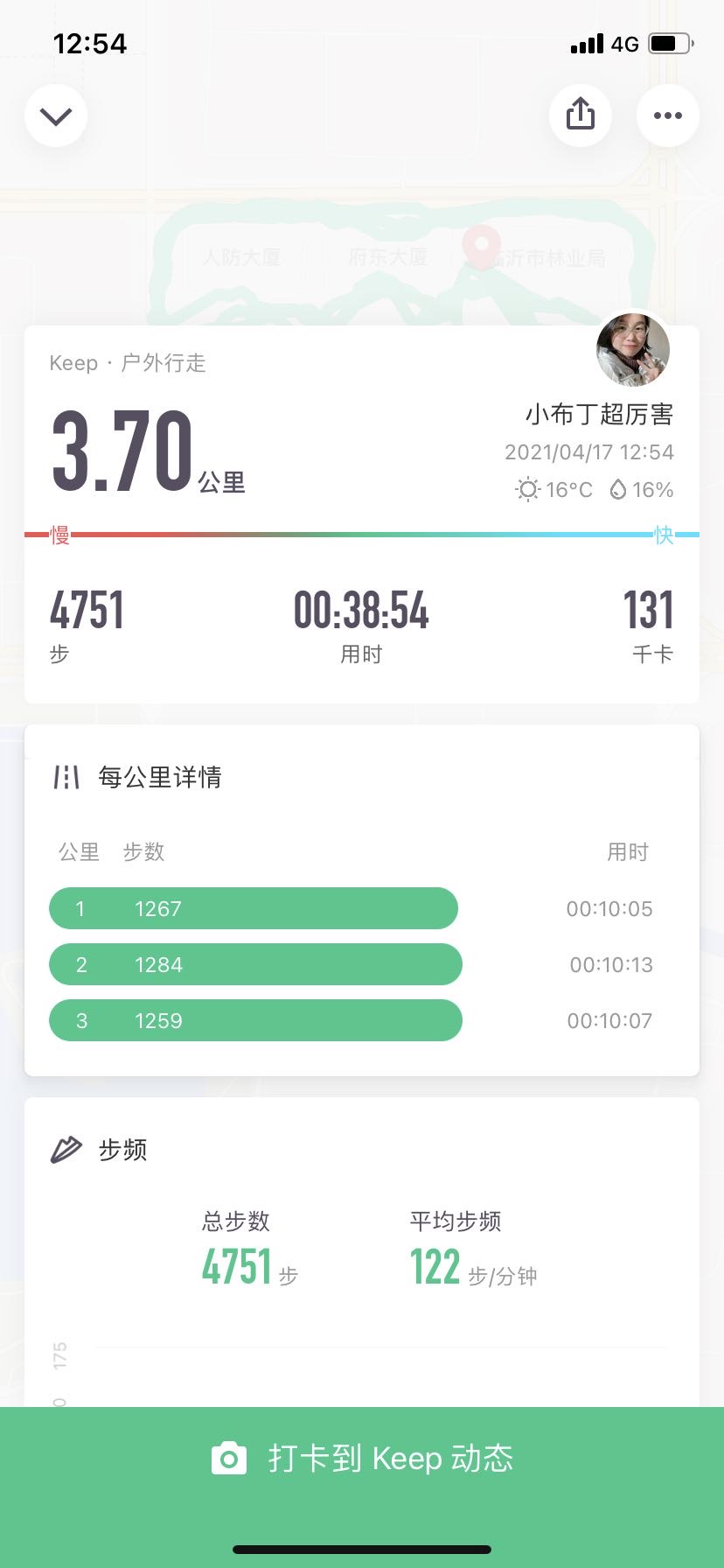Viewport: 724px width, 1568px height.
Task: Tap the 打卡到 Keep 动态 button
Action: (x=362, y=1459)
